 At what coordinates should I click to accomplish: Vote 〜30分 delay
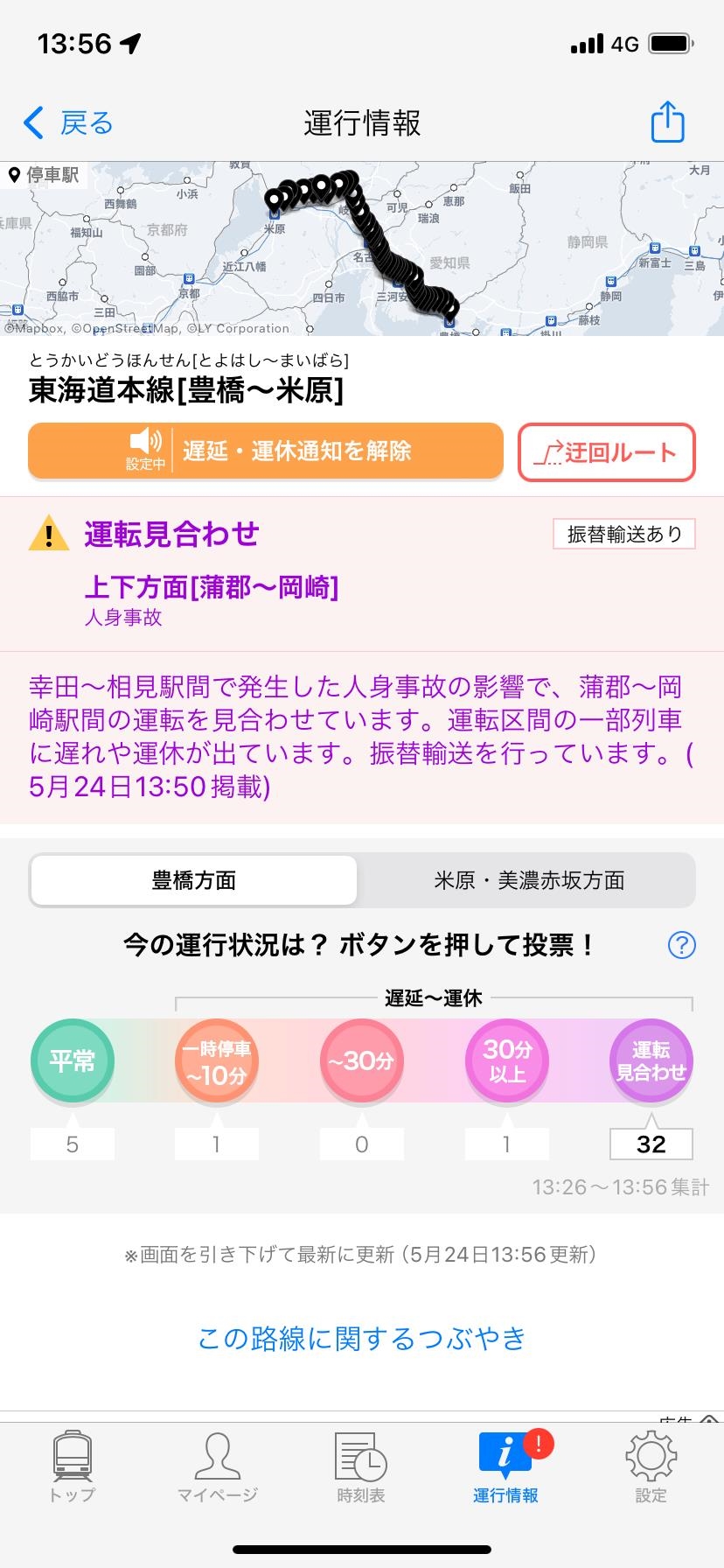click(x=362, y=1061)
